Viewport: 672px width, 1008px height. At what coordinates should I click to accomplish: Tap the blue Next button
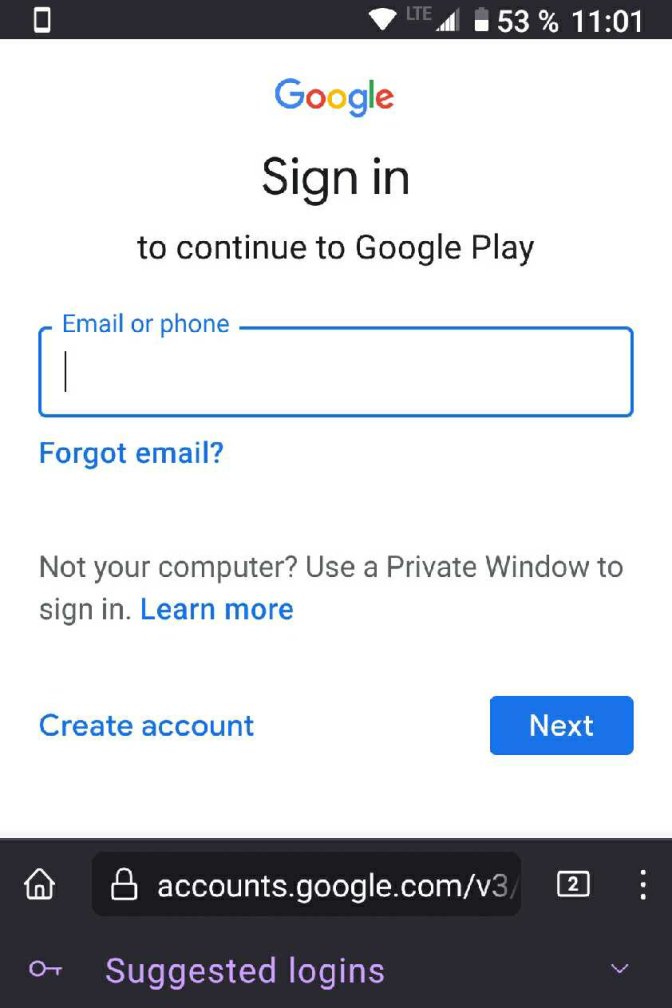(x=561, y=725)
